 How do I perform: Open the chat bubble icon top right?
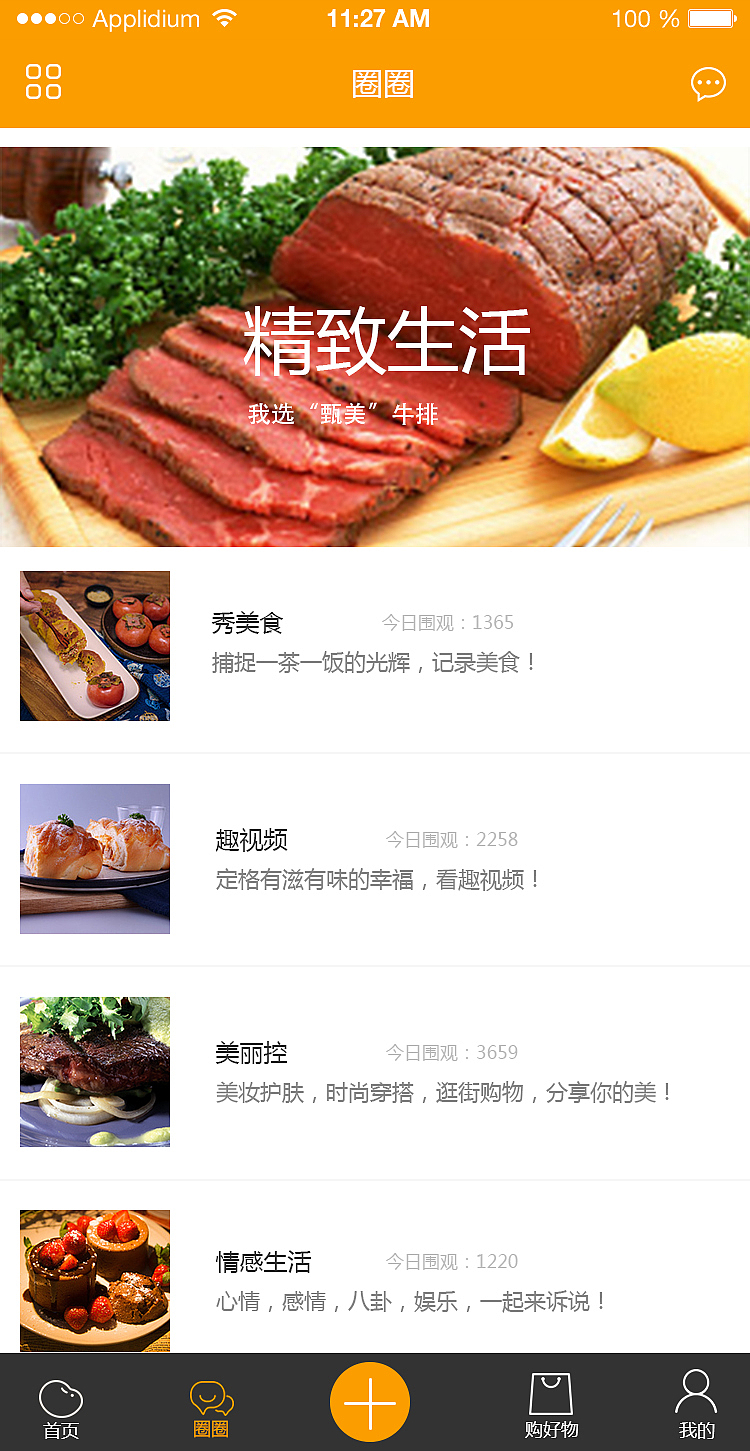709,83
